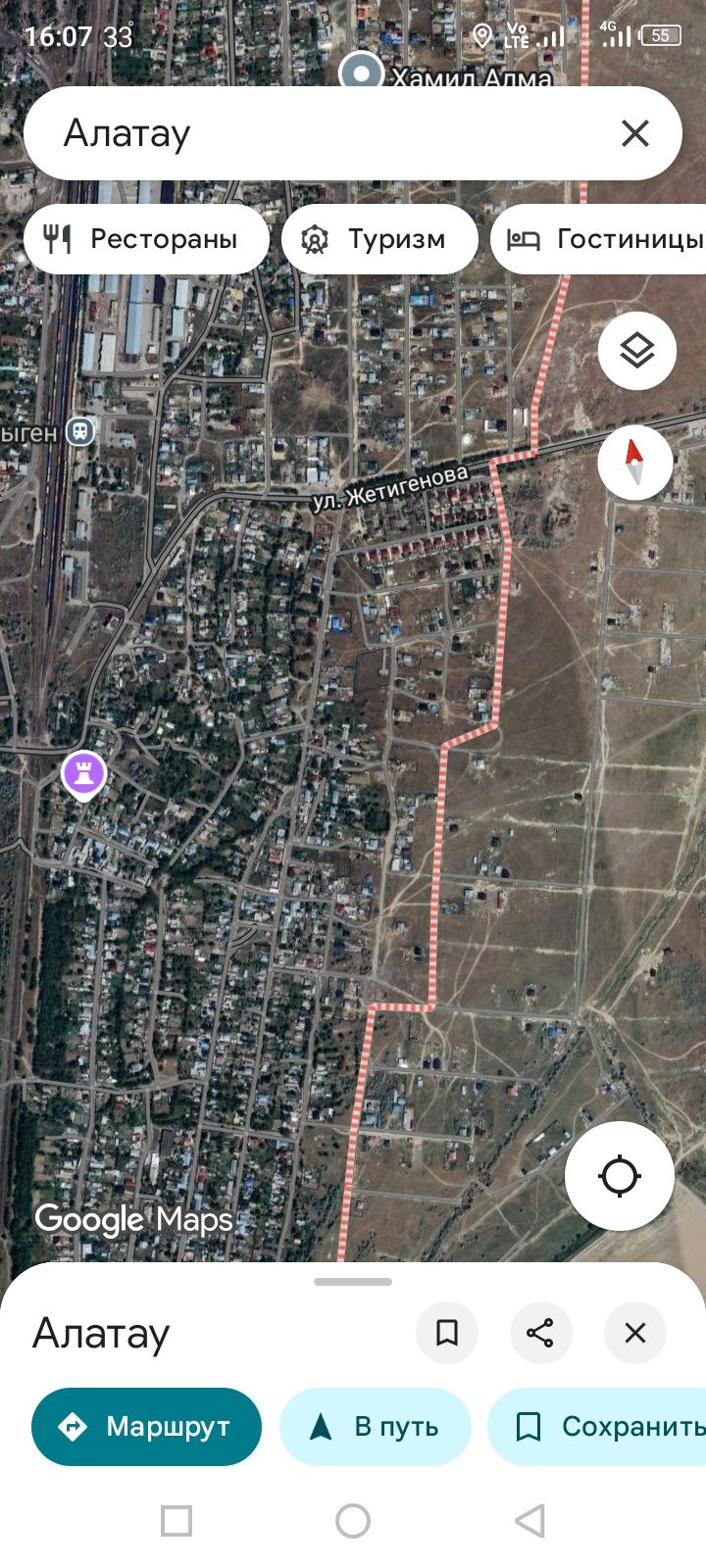Open the purple castle place marker
The height and width of the screenshot is (1568, 706).
pos(84,774)
